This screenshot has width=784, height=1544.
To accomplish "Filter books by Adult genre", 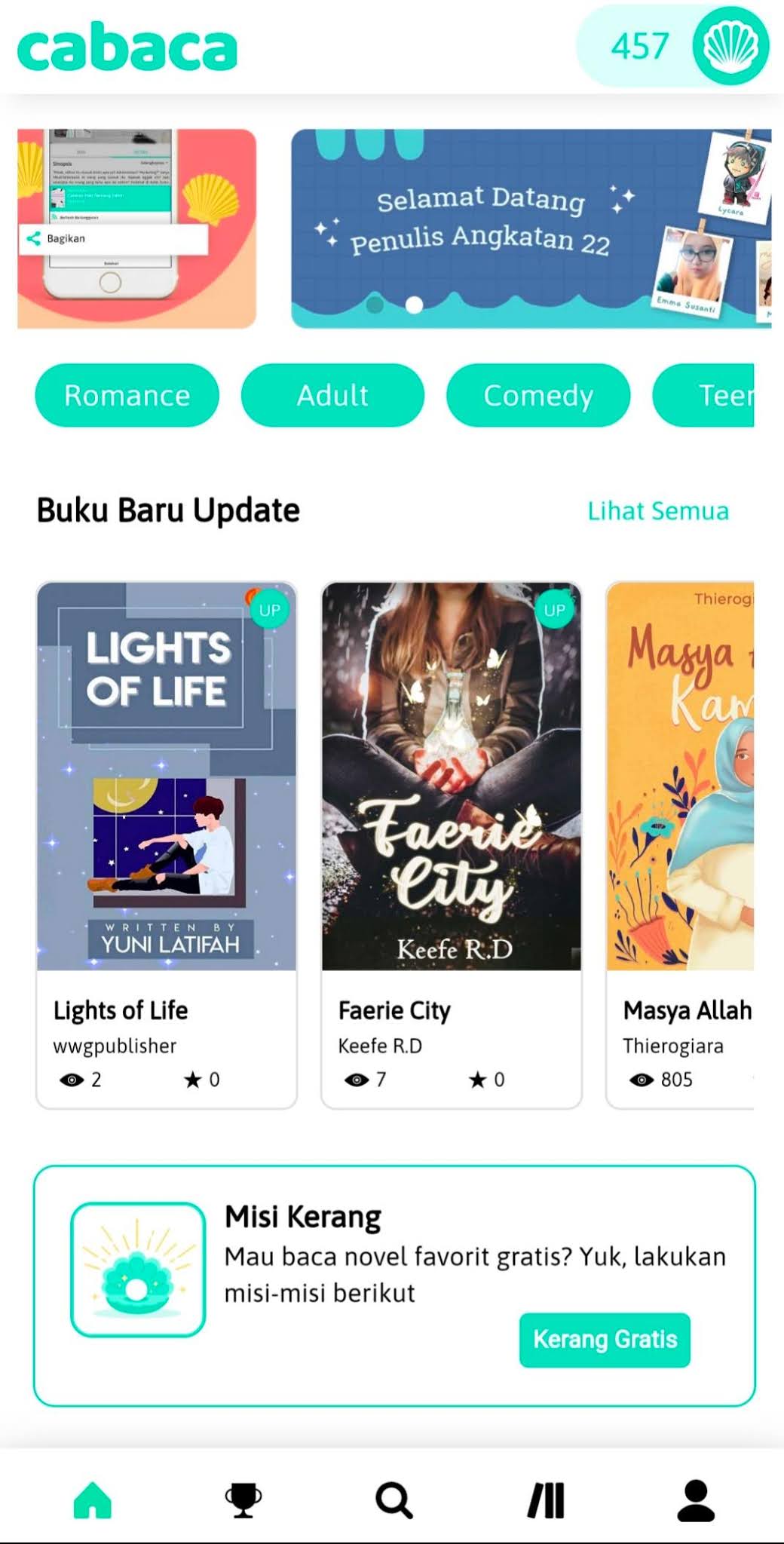I will [x=332, y=396].
